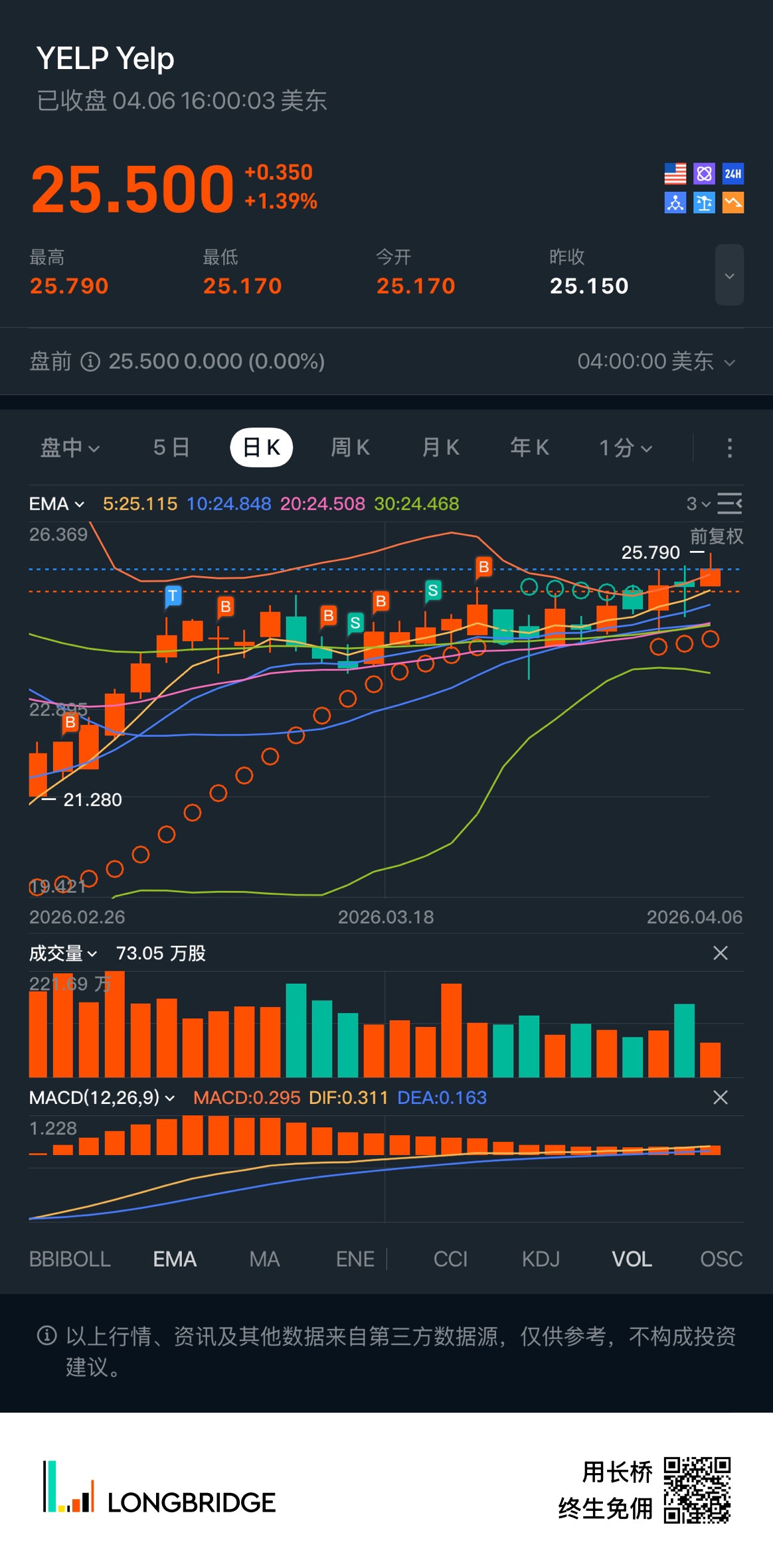Select the BBIBOLL indicator
This screenshot has height=1568, width=773.
(x=70, y=1259)
